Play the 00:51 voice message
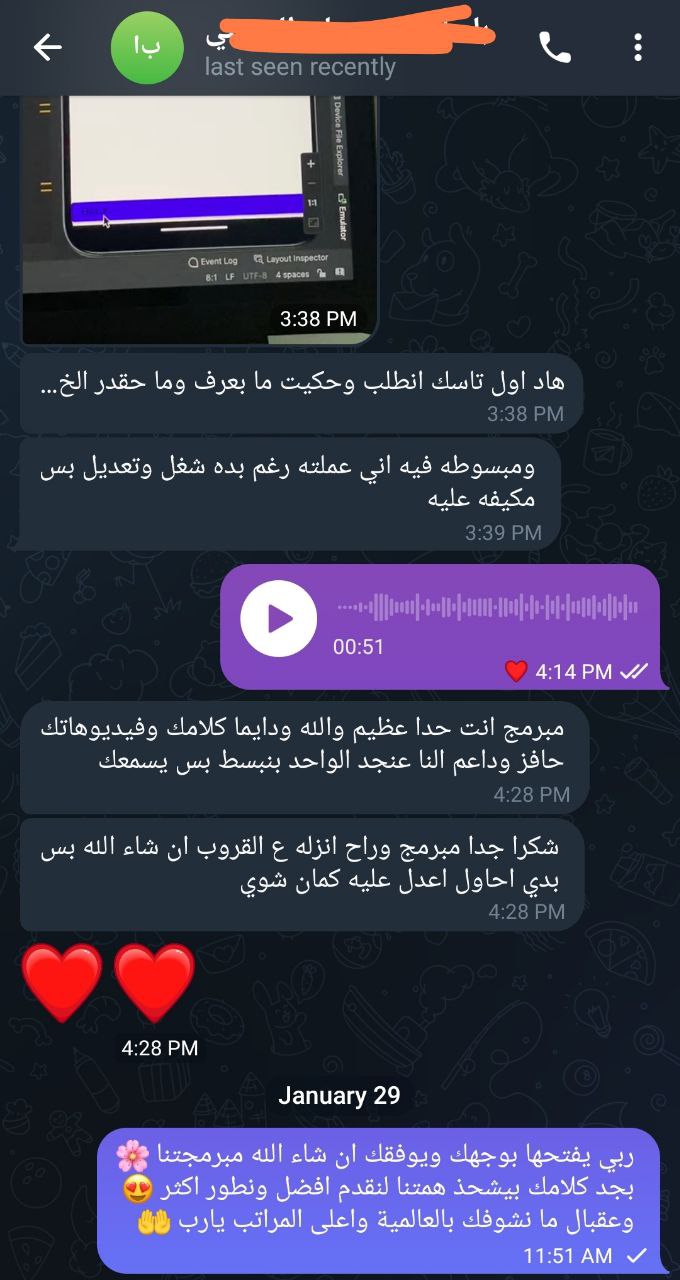Viewport: 680px width, 1280px height. click(278, 618)
